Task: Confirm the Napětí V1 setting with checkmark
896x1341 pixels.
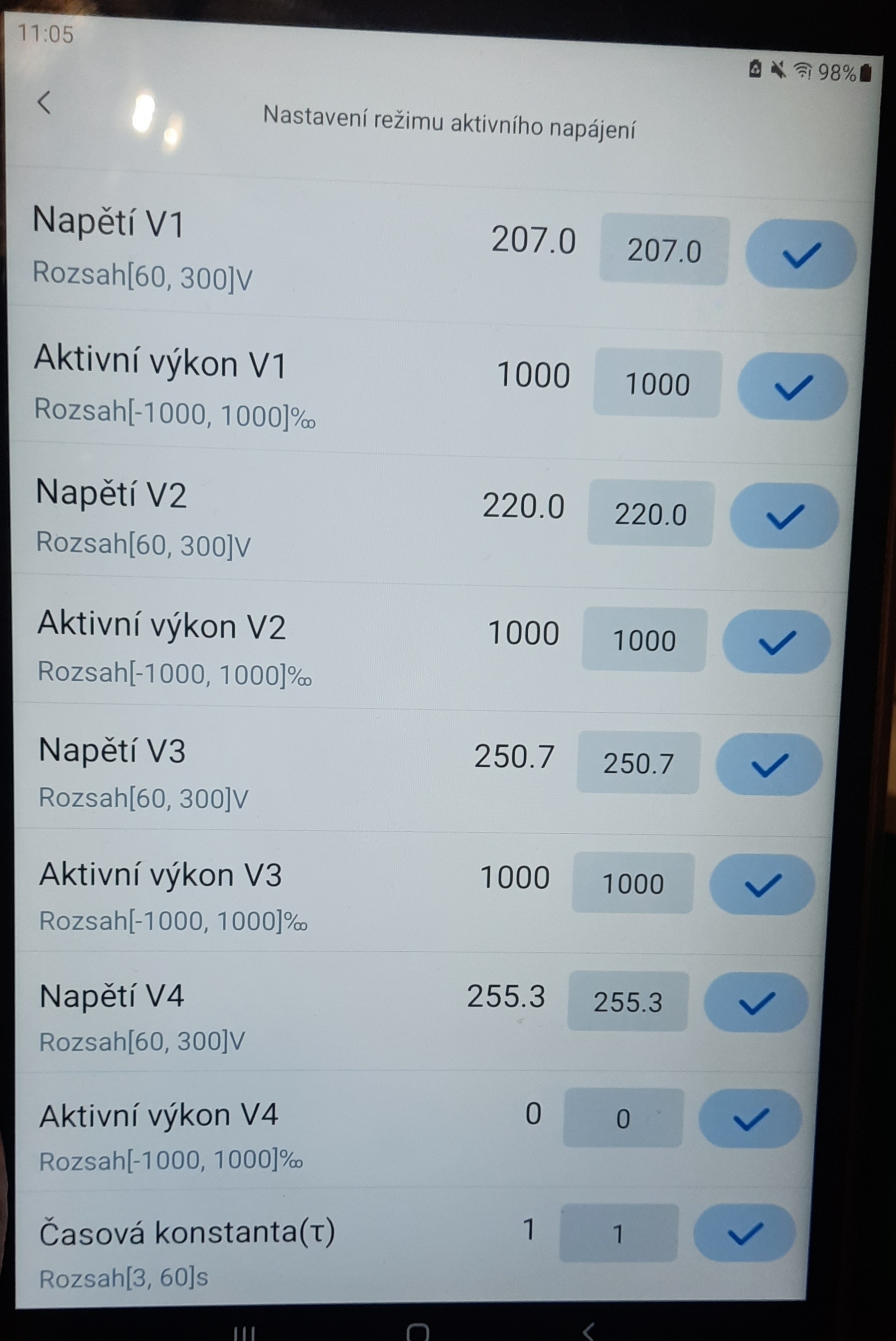Action: click(801, 255)
